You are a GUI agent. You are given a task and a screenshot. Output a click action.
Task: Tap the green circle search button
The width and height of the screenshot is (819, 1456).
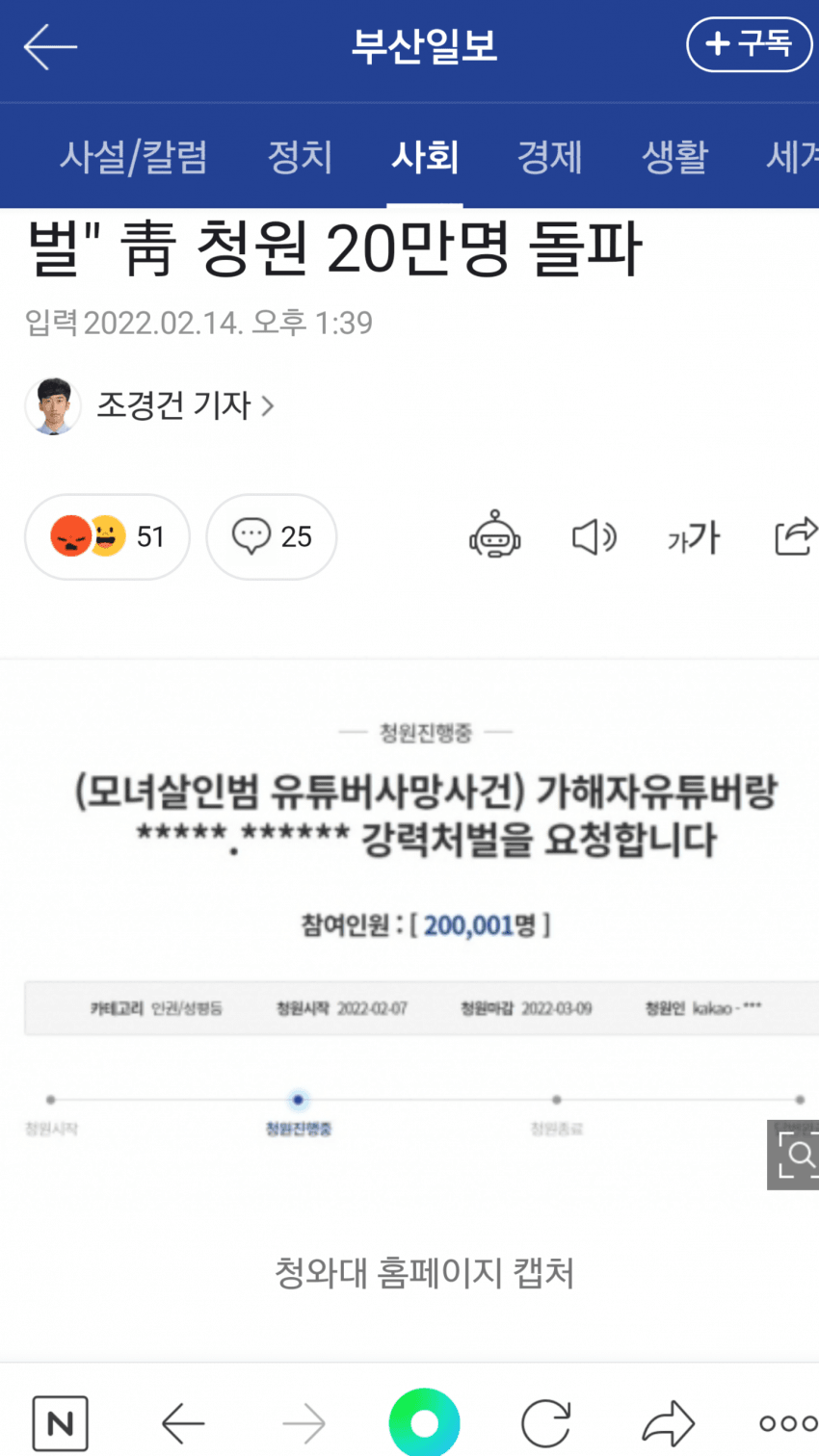coord(424,1422)
